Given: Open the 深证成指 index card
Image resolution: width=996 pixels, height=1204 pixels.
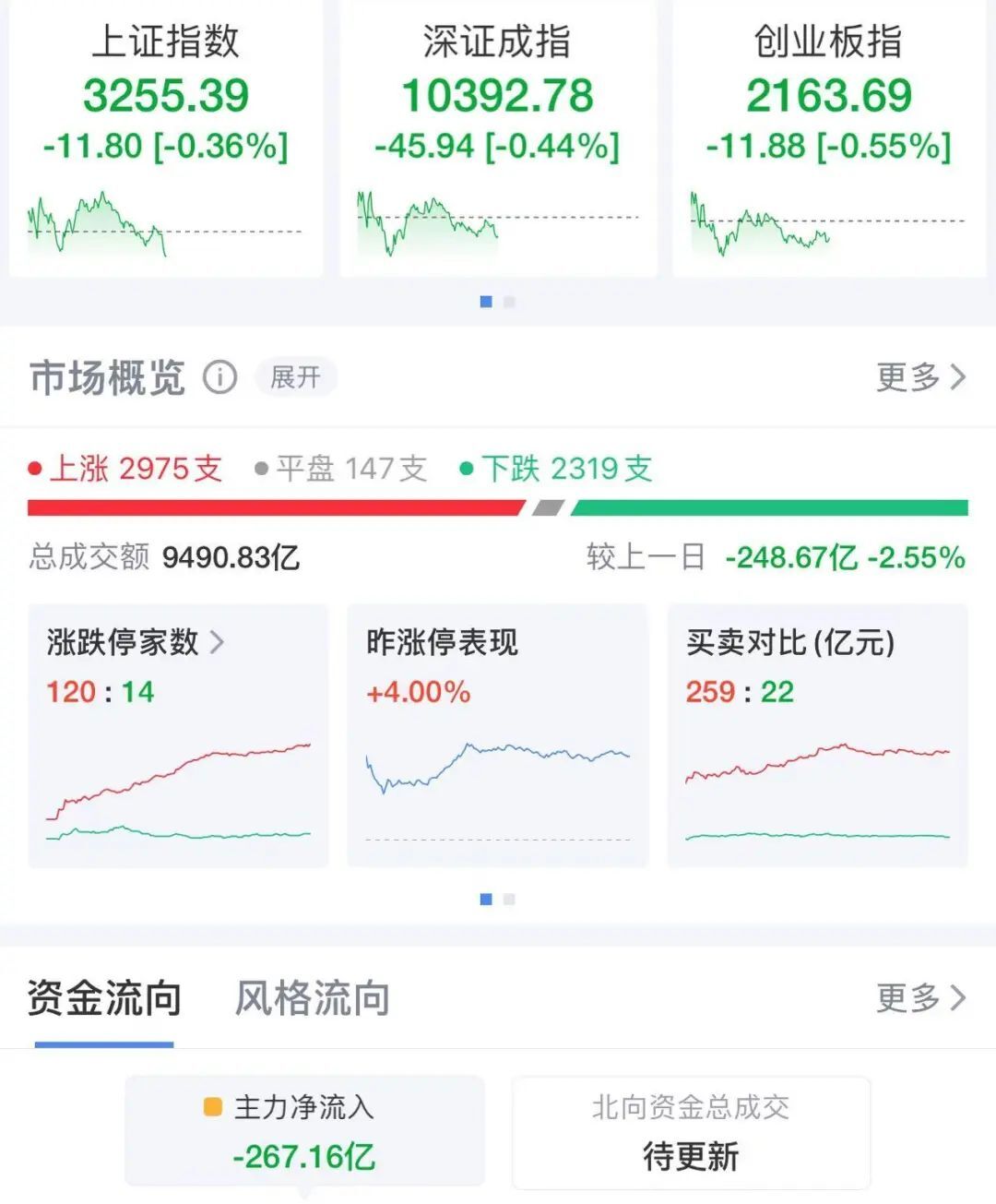Looking at the screenshot, I should pos(498,138).
